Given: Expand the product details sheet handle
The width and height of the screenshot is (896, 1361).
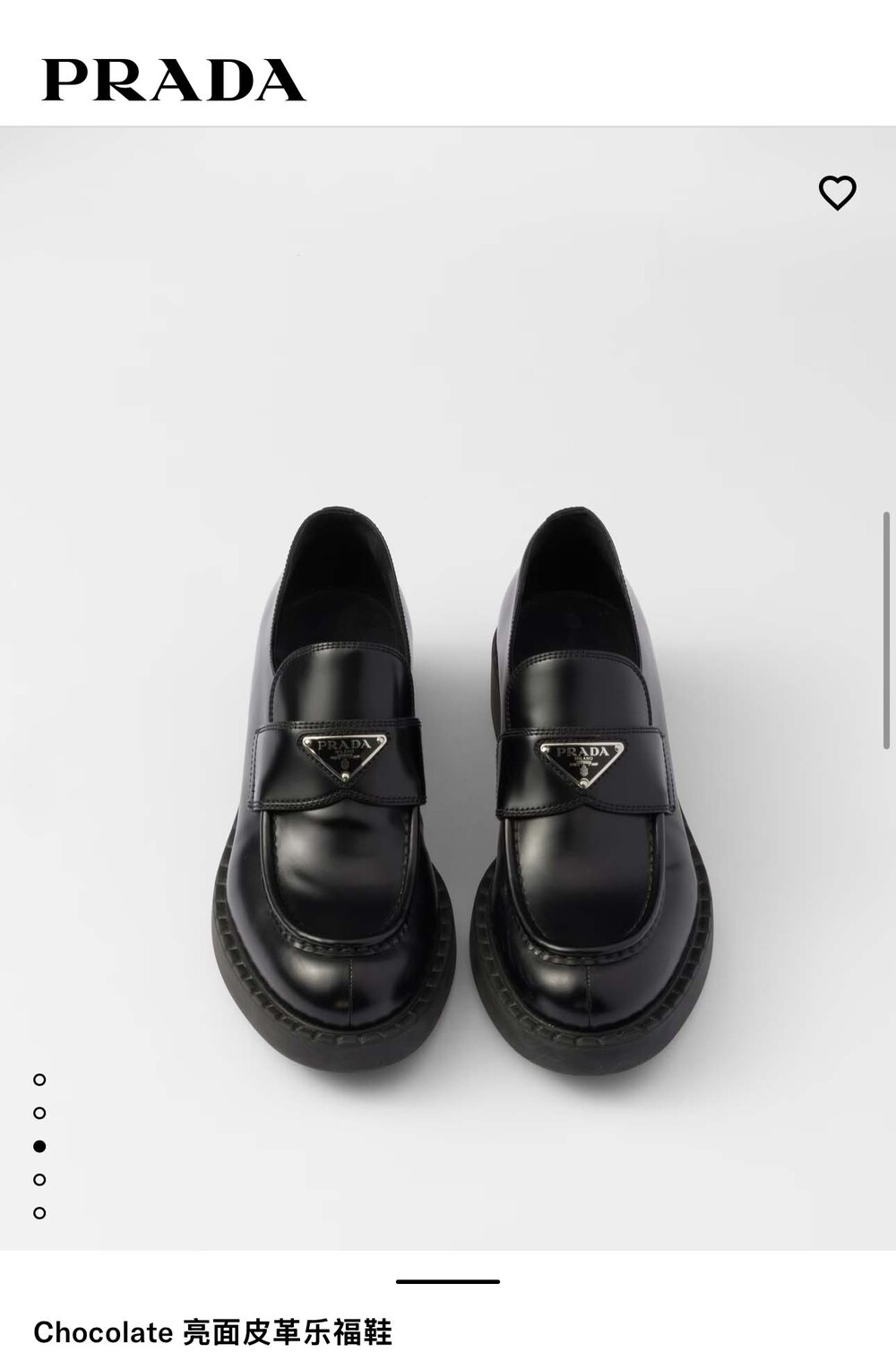Looking at the screenshot, I should coord(447,1281).
